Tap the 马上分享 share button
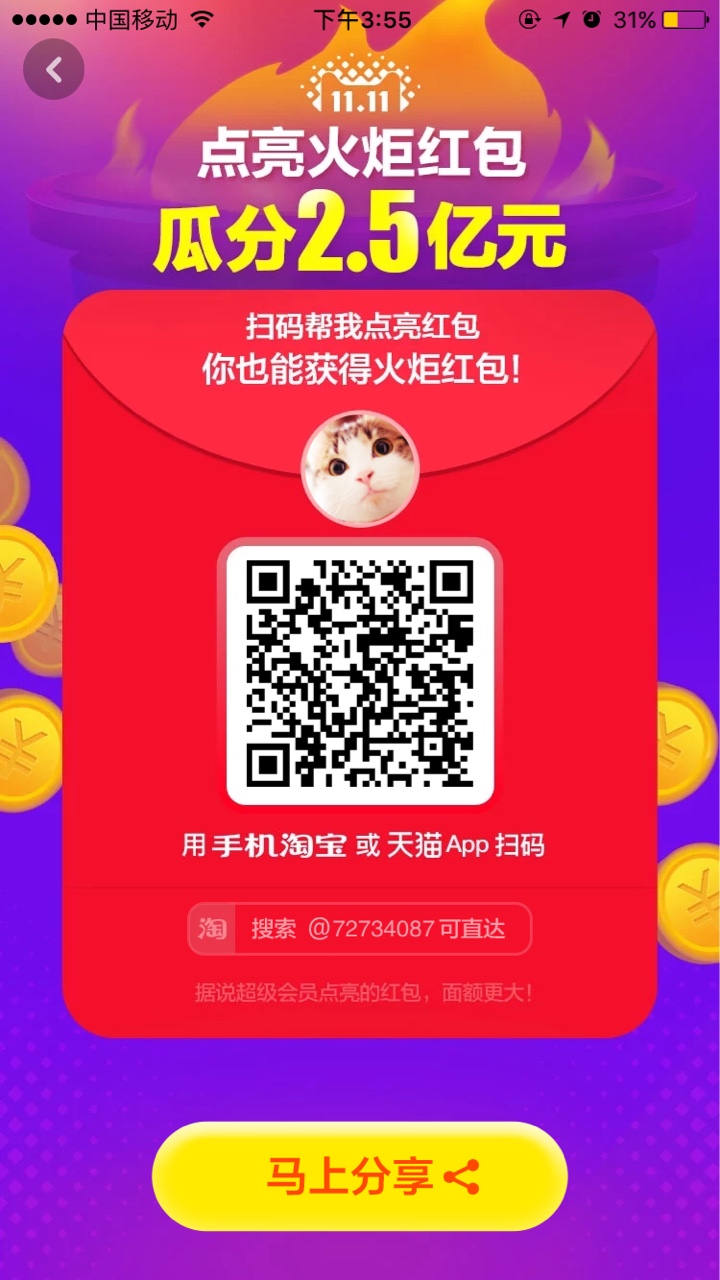720x1280 pixels. (x=360, y=1176)
